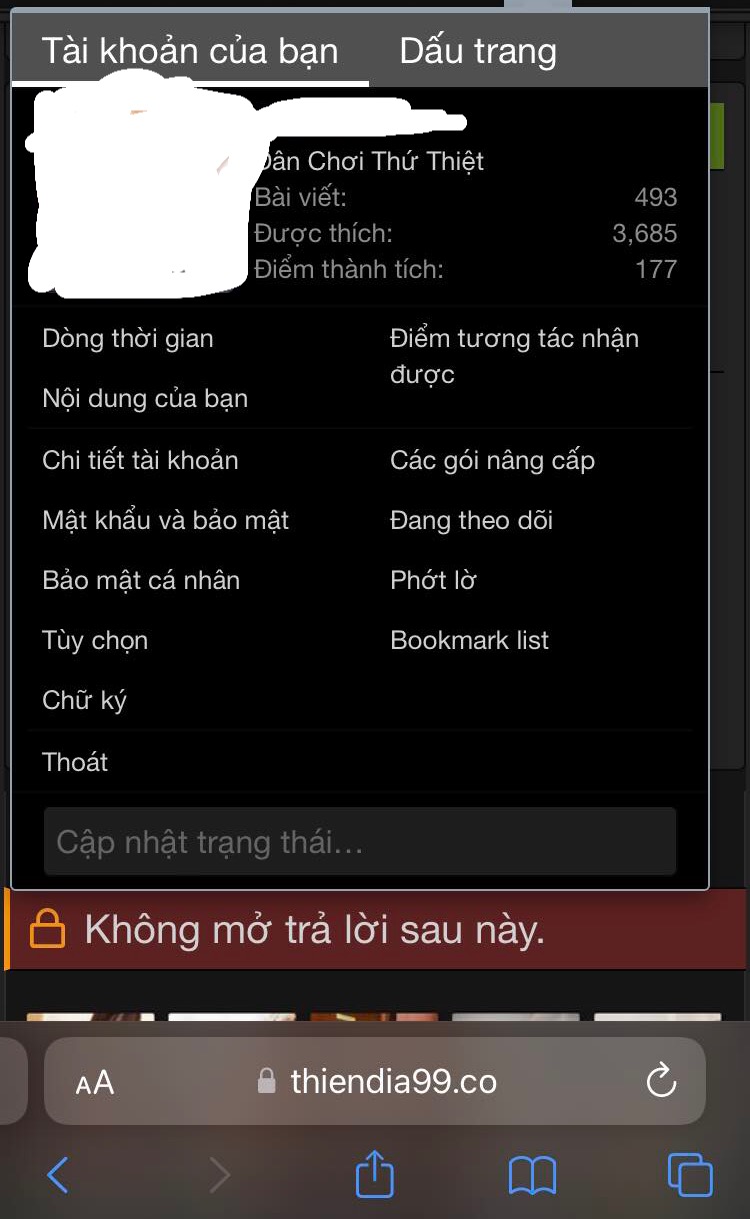Open the Phớt lờ list
The image size is (750, 1219).
pos(433,581)
